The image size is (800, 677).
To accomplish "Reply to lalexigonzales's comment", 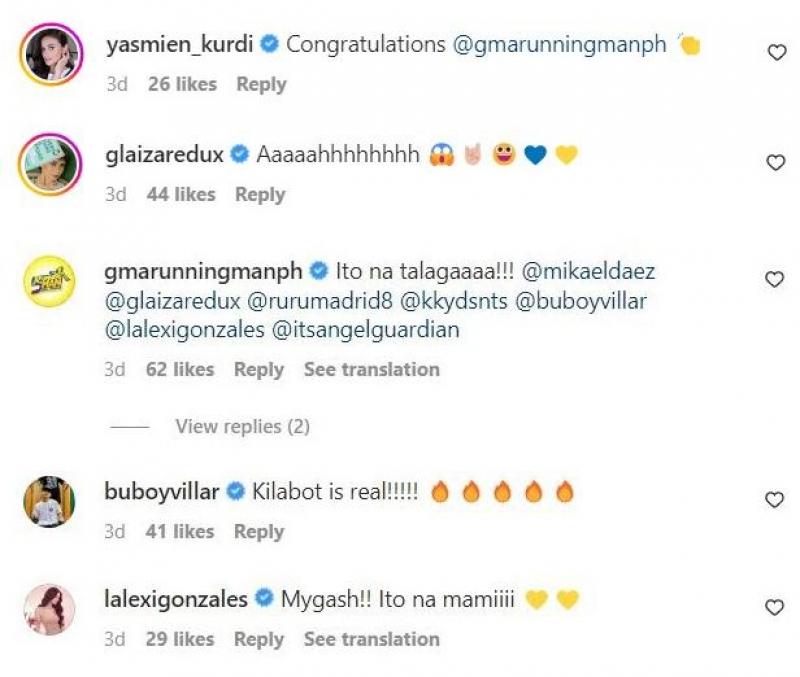I will click(x=259, y=639).
